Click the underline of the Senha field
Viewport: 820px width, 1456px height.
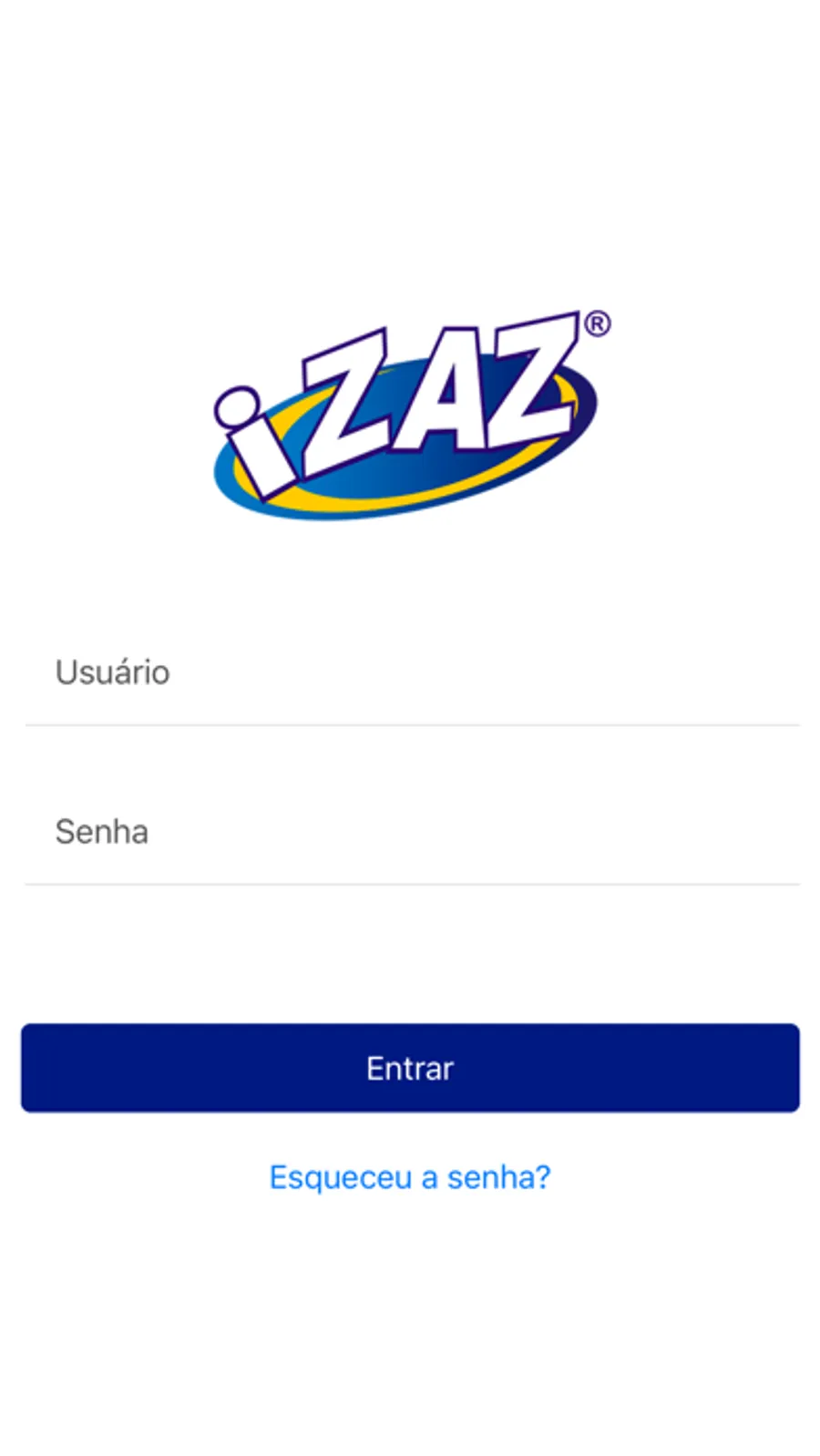click(410, 885)
